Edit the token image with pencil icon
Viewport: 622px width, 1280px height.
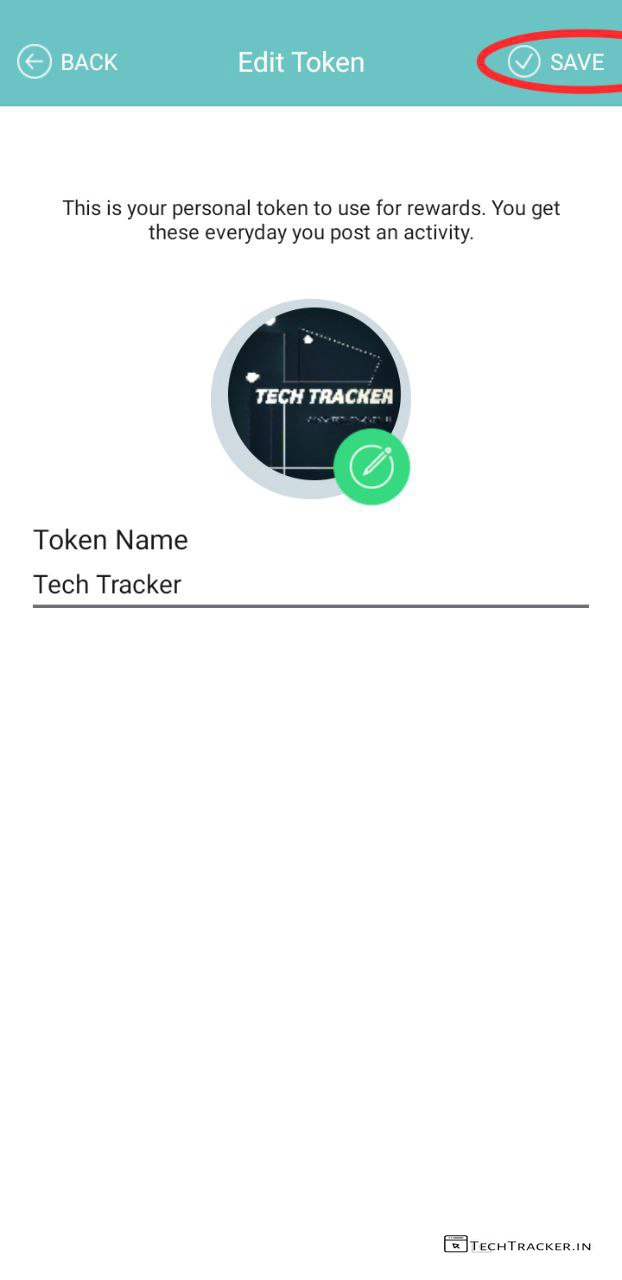click(x=371, y=466)
